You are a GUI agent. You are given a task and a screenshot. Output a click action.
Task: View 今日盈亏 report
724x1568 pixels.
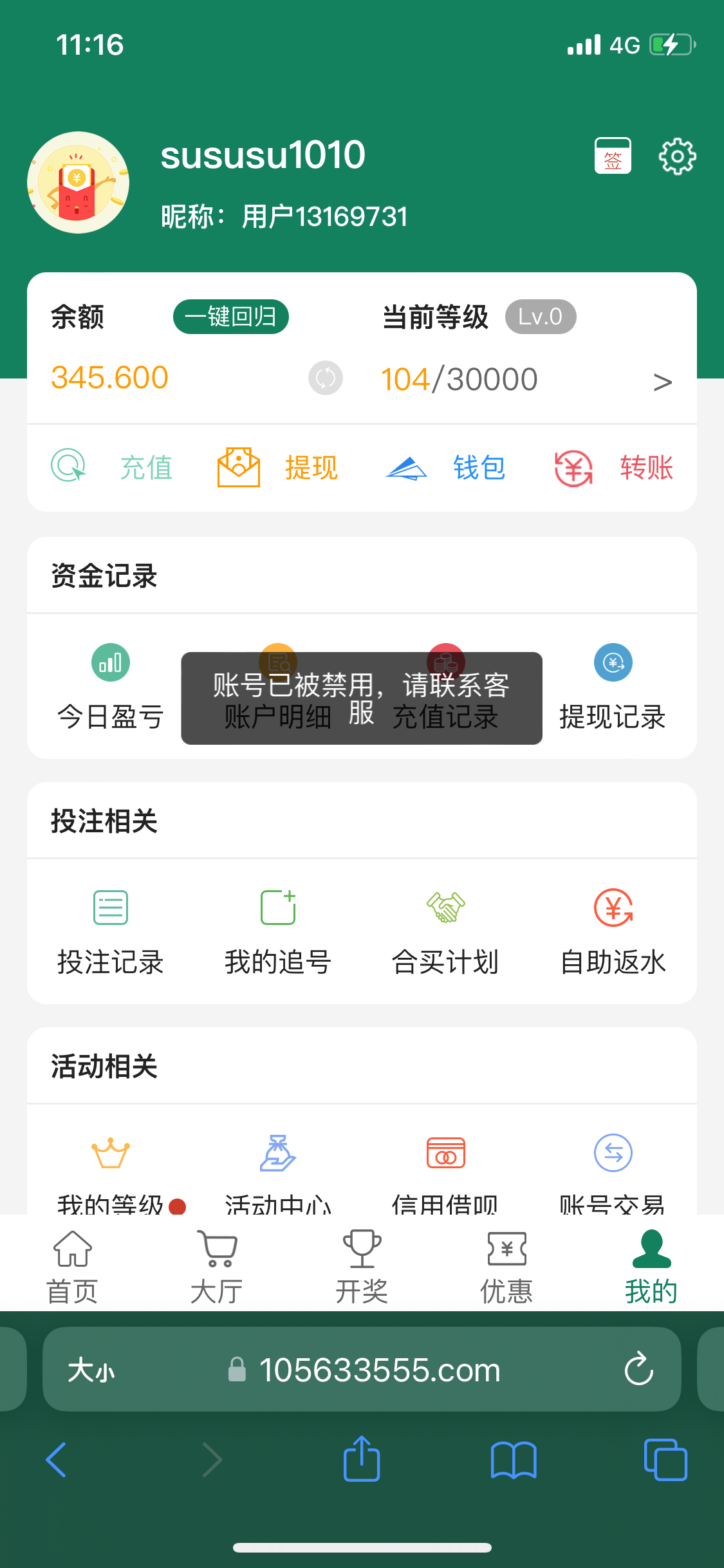pos(110,687)
